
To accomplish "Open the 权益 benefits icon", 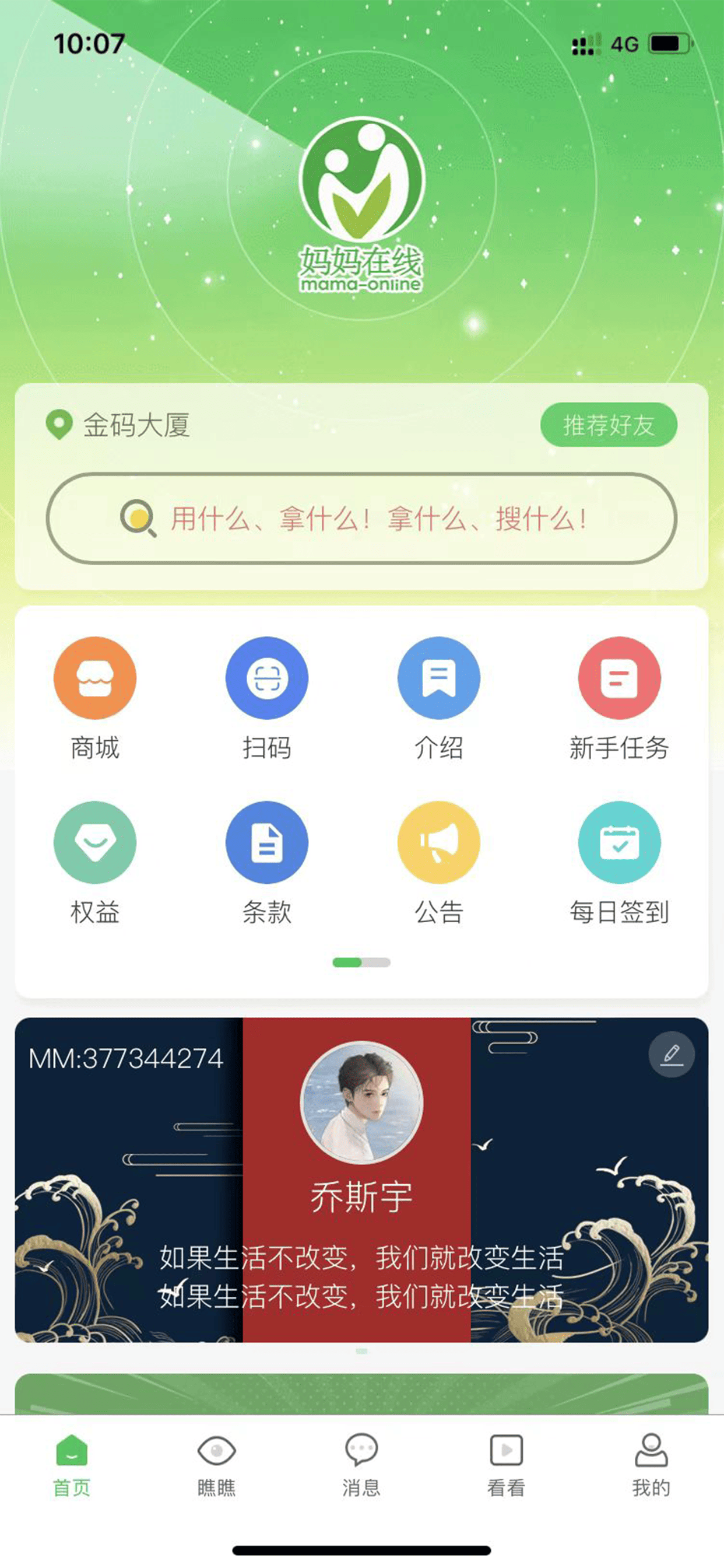I will 94,842.
